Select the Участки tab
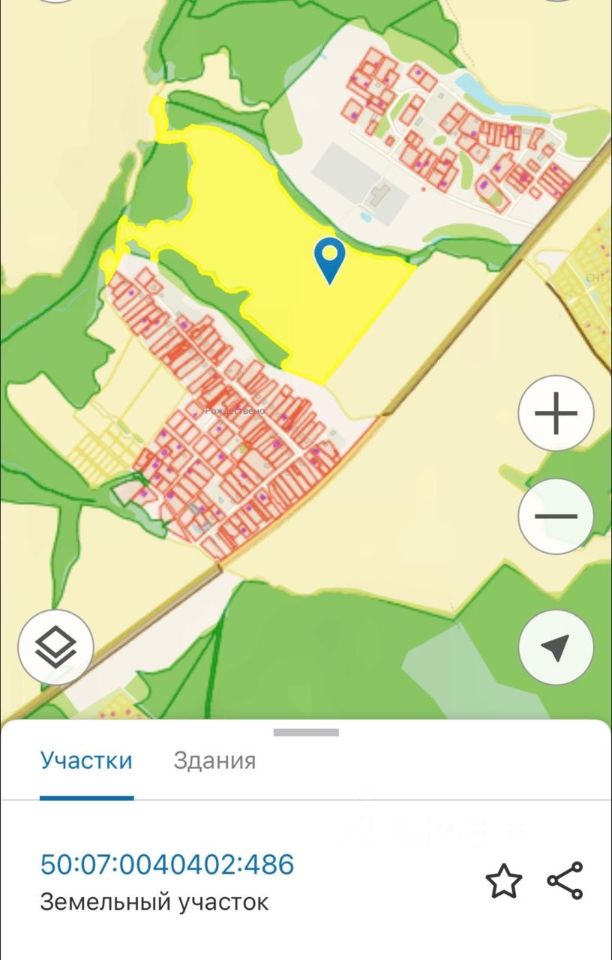 click(86, 761)
